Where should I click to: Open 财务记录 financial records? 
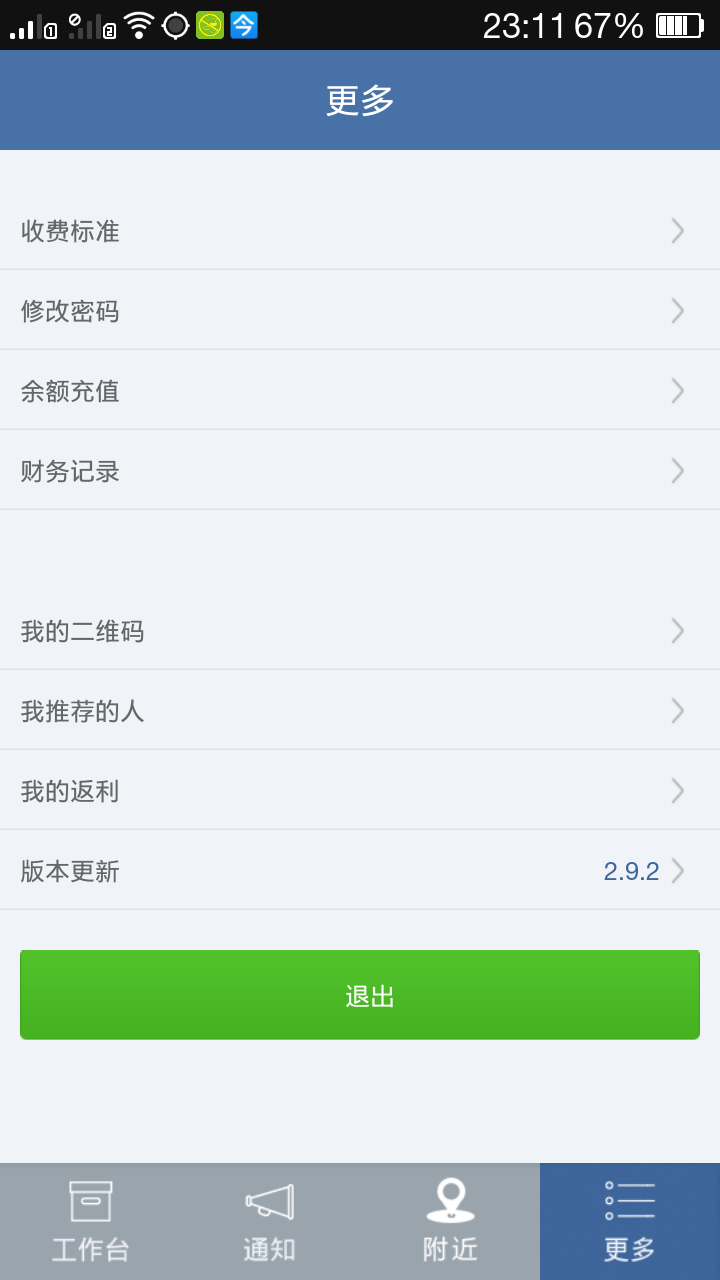[x=360, y=471]
